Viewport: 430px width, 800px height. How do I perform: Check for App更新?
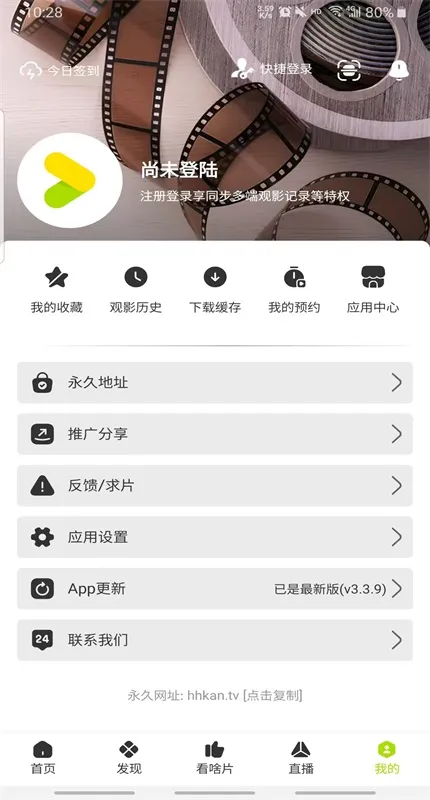click(x=215, y=589)
